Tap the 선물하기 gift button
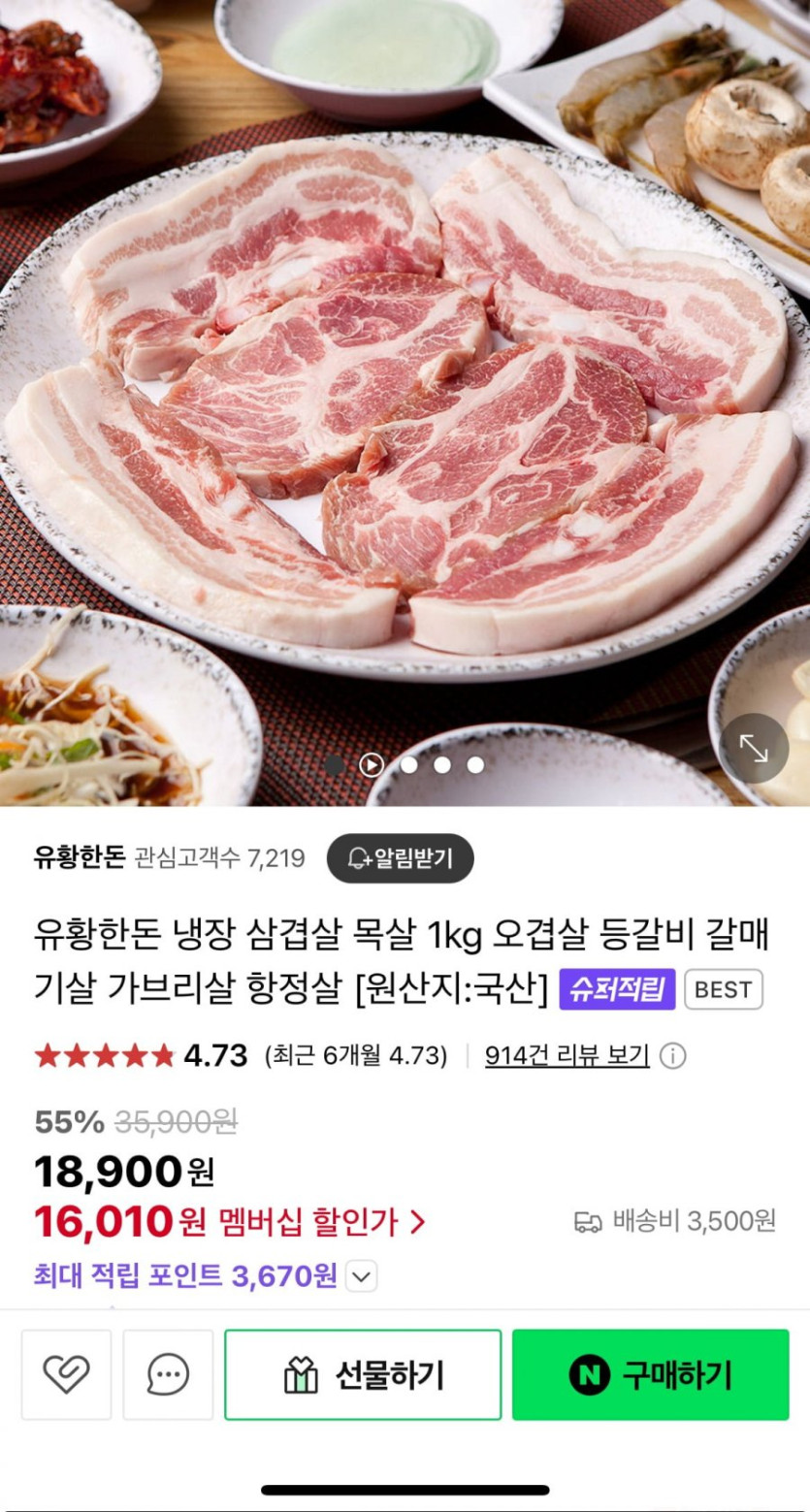The image size is (810, 1512). coord(363,1374)
